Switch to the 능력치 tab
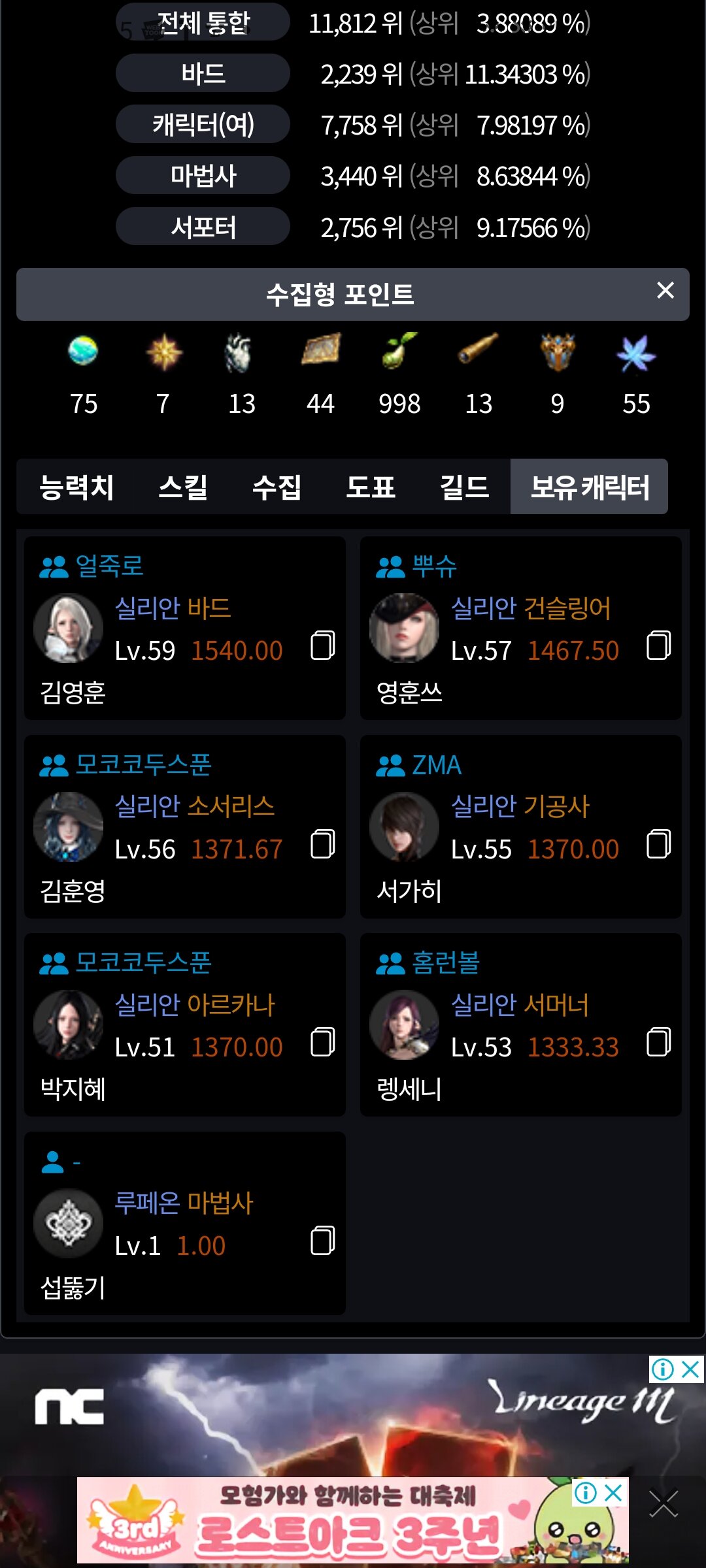 tap(76, 487)
